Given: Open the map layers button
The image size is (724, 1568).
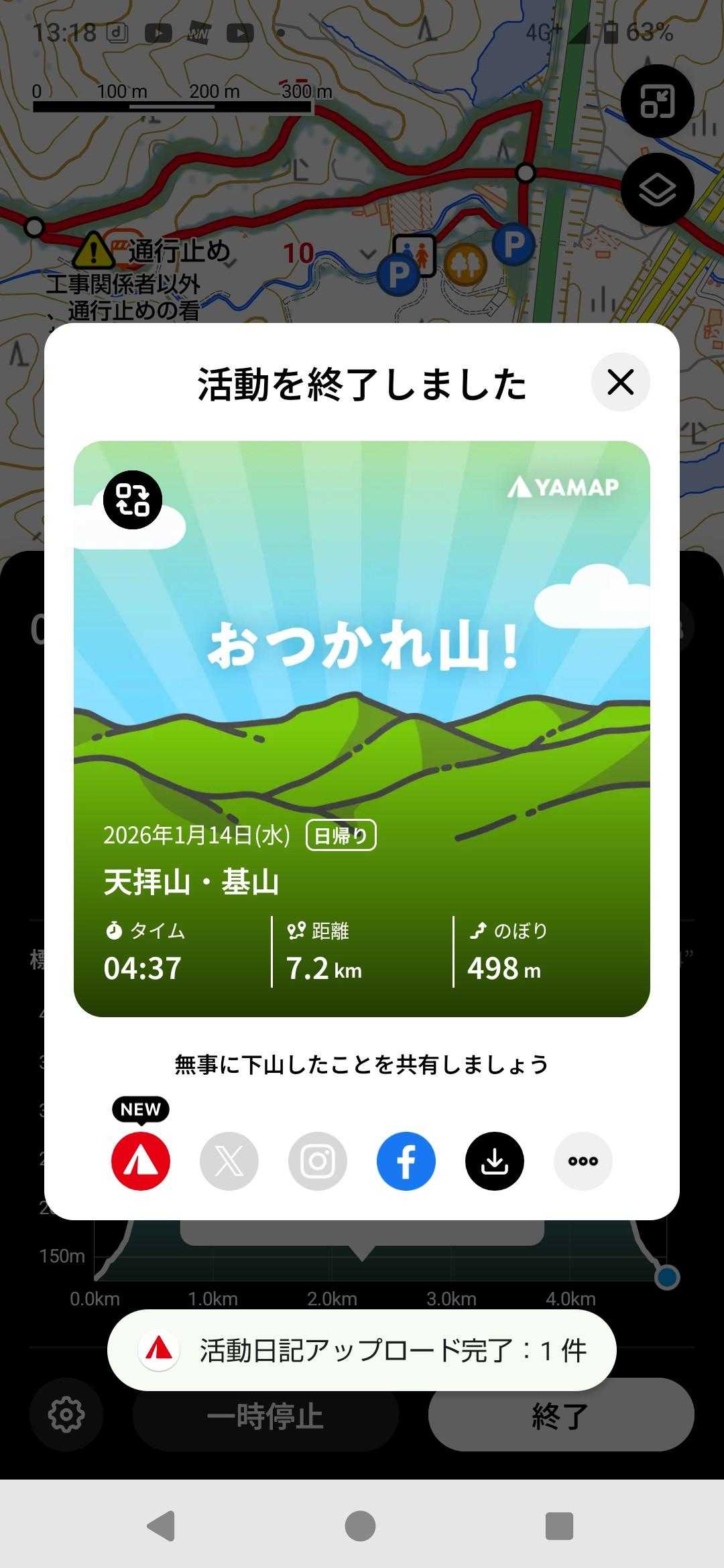Looking at the screenshot, I should 657,190.
